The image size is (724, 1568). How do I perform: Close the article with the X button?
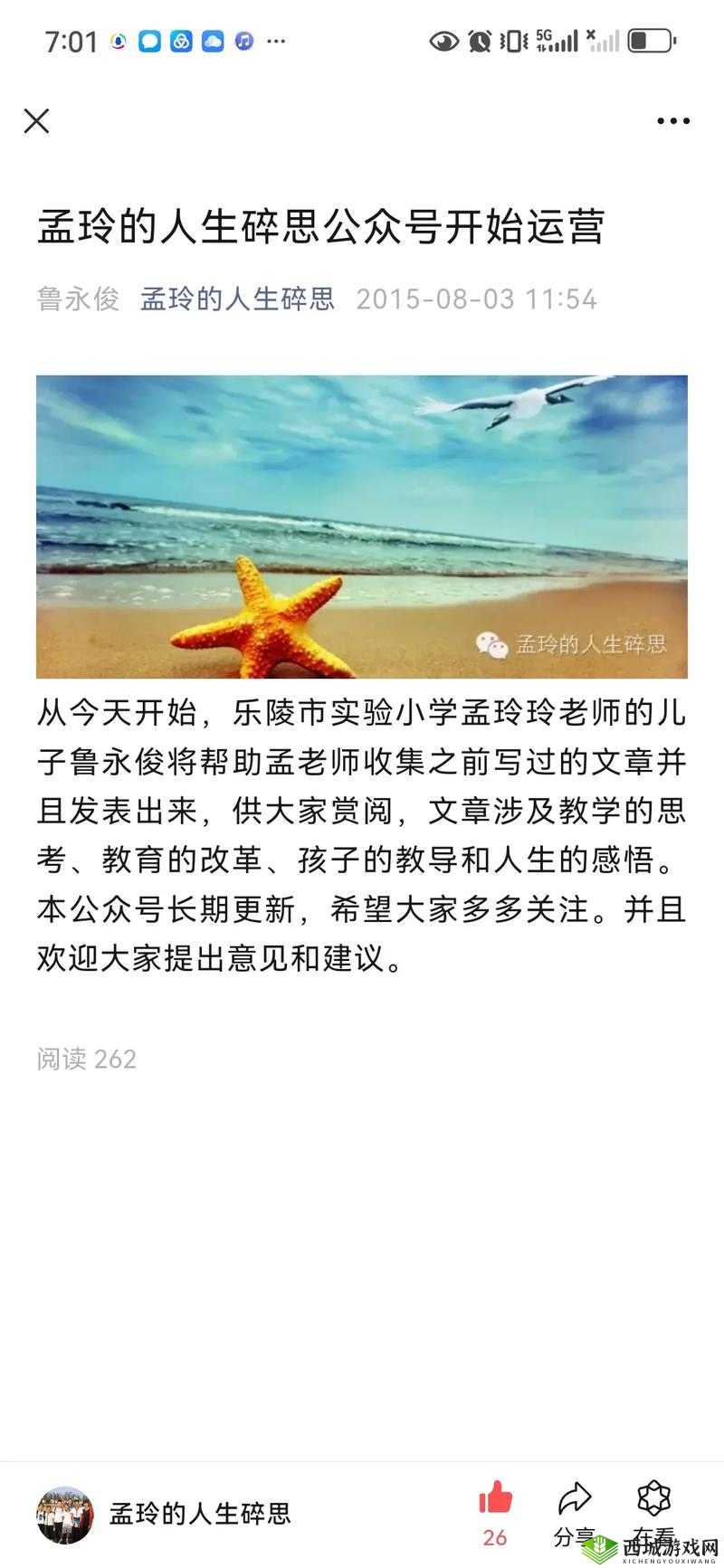[x=36, y=120]
